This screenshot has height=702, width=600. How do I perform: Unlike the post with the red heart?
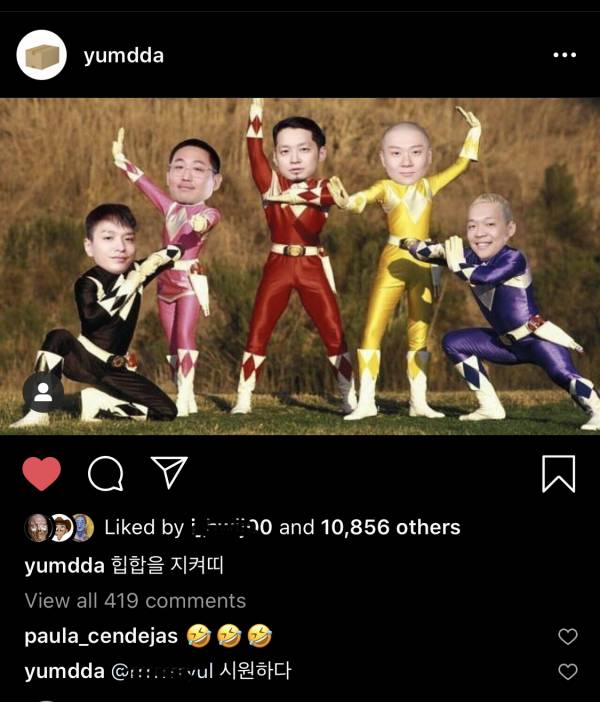click(x=42, y=473)
